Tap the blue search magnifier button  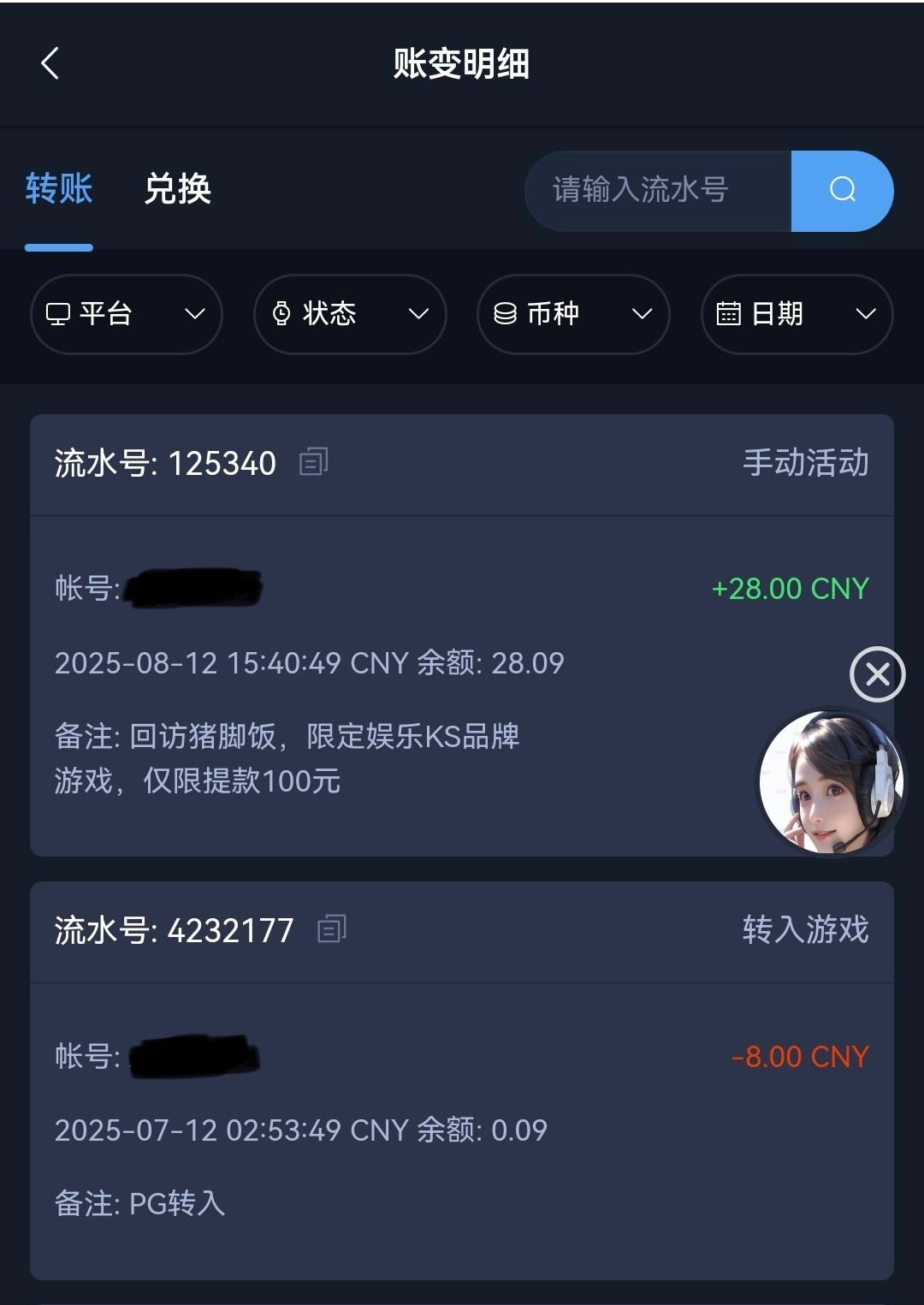coord(842,190)
